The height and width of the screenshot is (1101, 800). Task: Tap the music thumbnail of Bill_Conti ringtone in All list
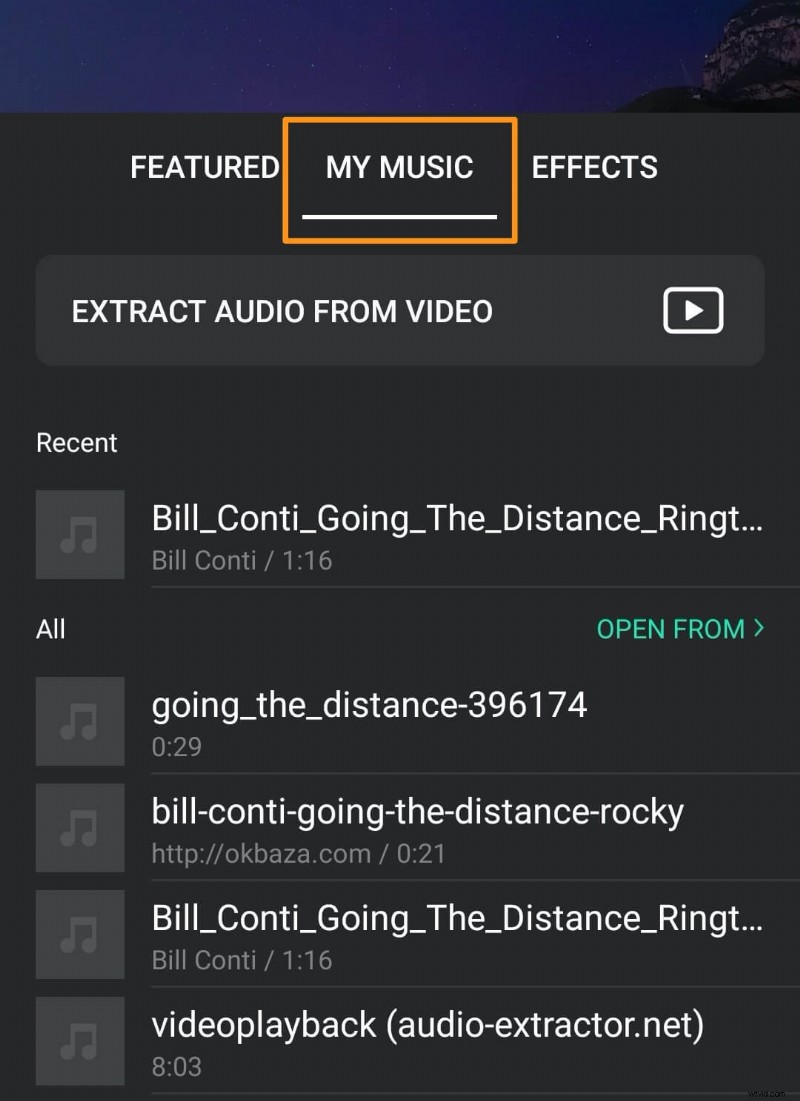(80, 934)
